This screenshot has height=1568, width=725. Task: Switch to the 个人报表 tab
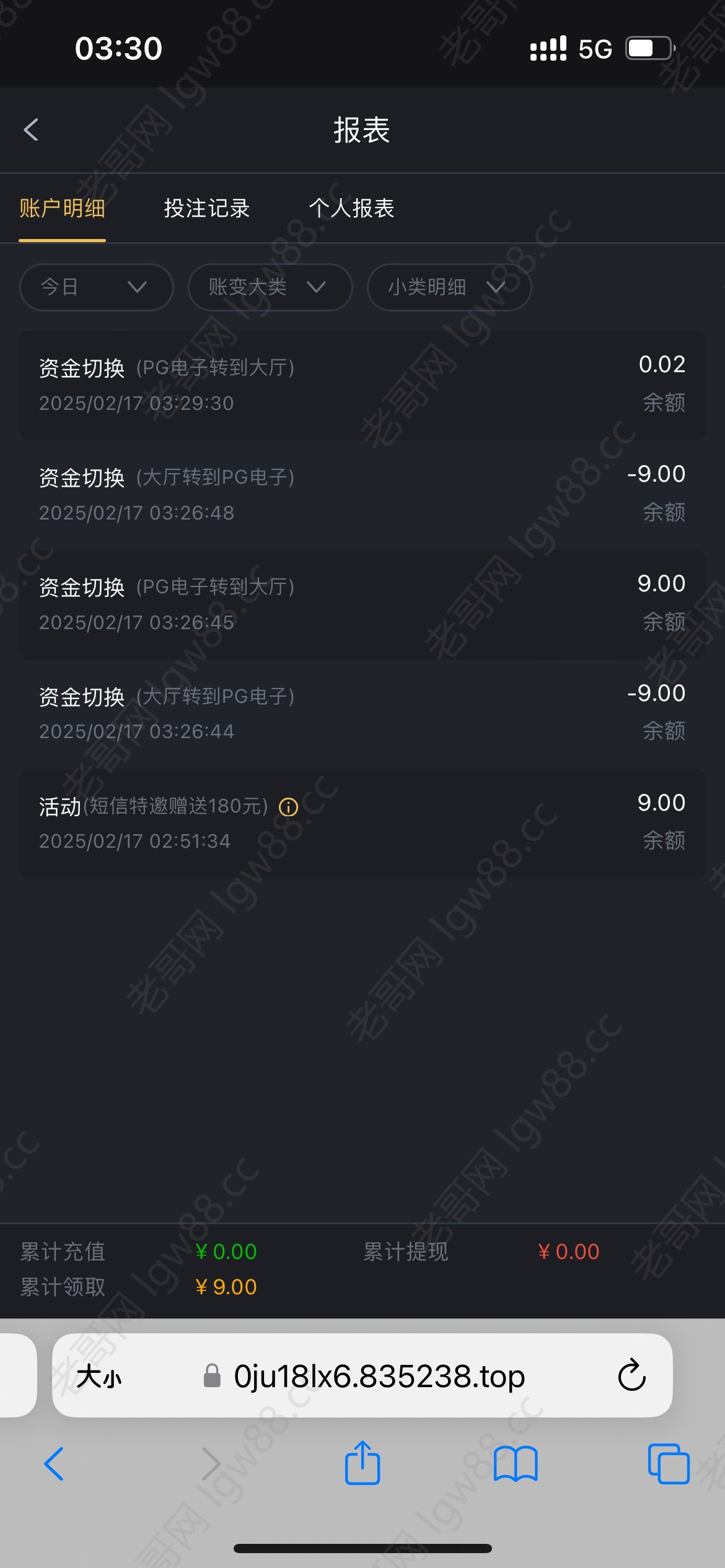(351, 208)
